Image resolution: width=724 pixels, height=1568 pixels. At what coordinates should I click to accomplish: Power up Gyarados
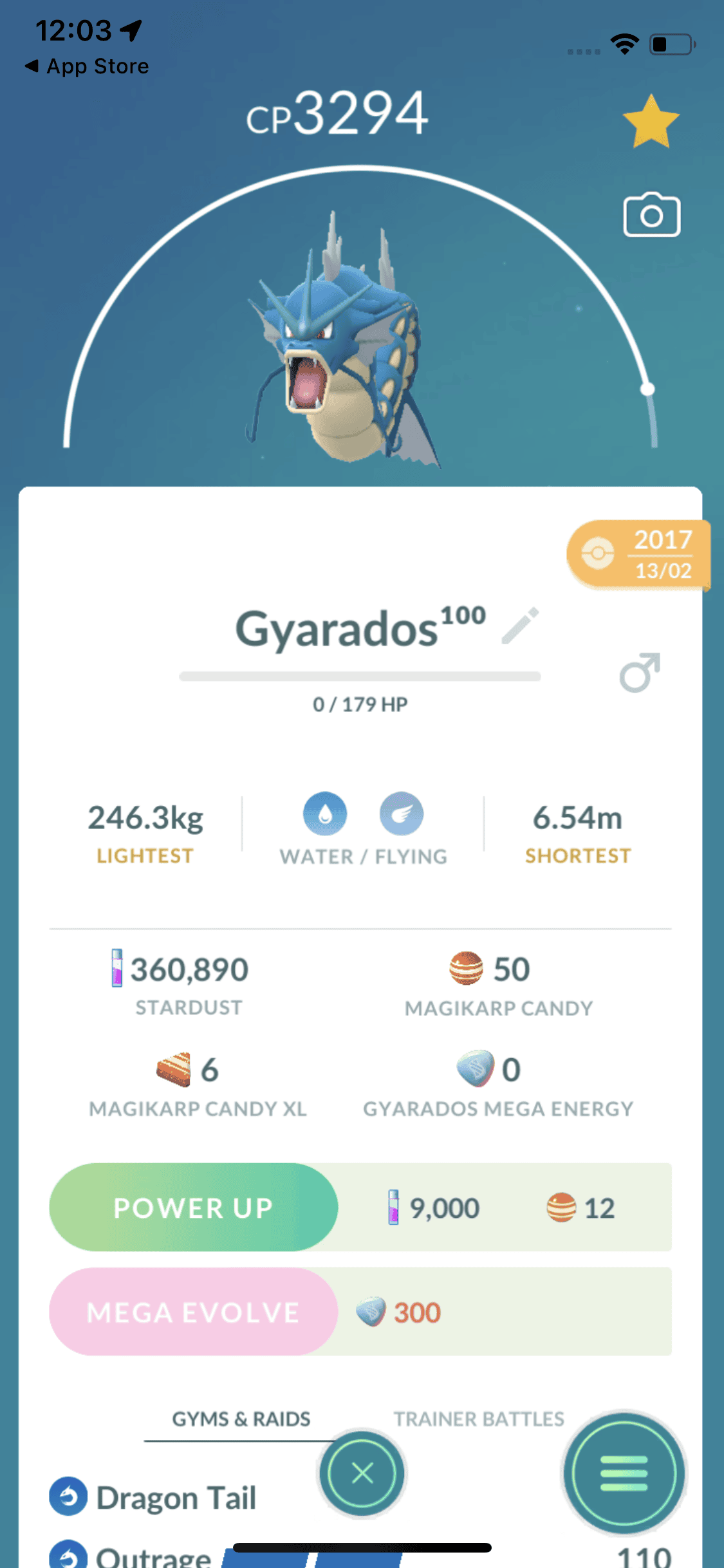(193, 1207)
